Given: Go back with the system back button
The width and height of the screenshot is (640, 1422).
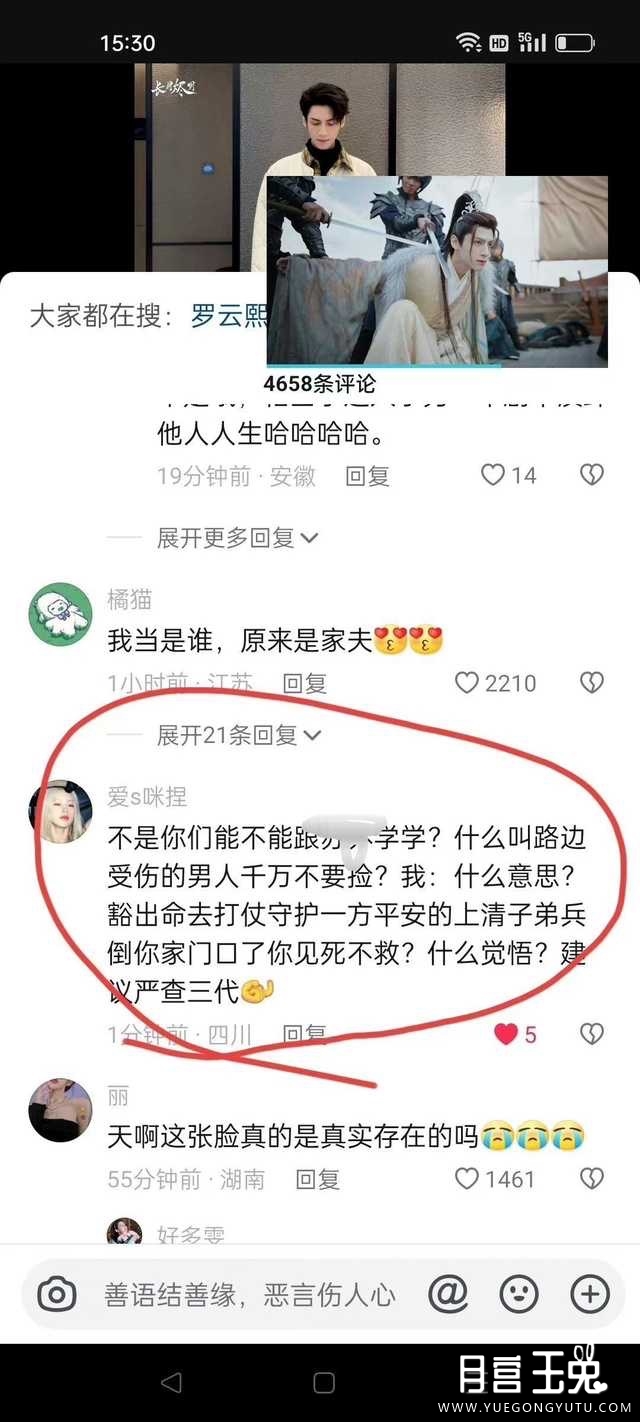Looking at the screenshot, I should (171, 1383).
